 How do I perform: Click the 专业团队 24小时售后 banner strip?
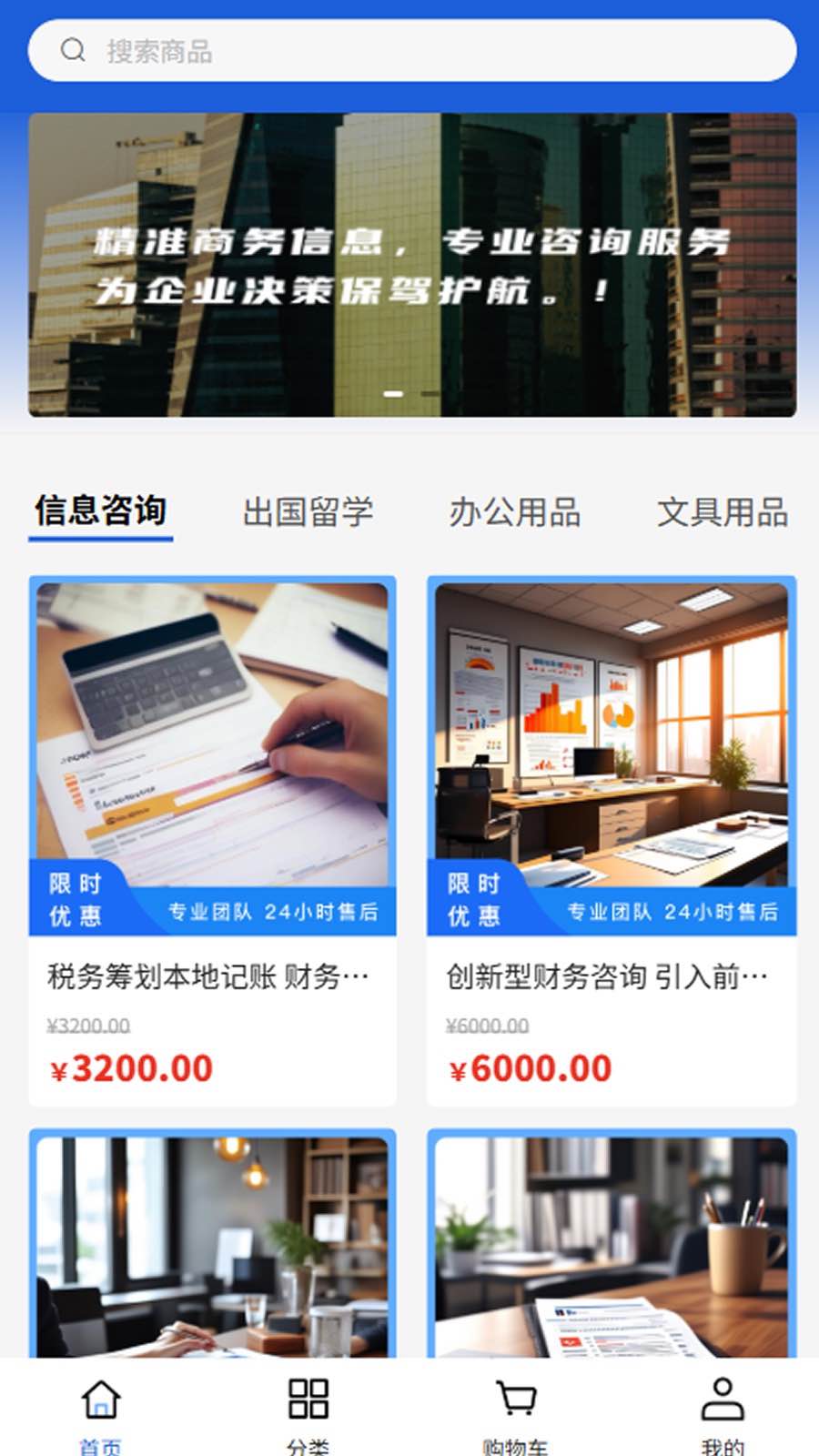click(x=273, y=912)
